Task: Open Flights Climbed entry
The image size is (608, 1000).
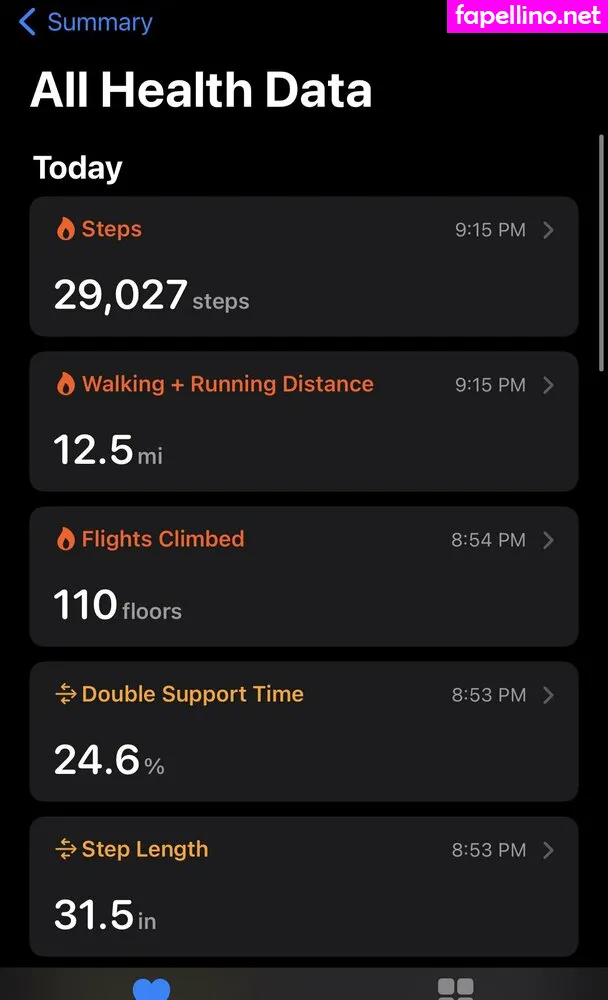Action: (303, 576)
